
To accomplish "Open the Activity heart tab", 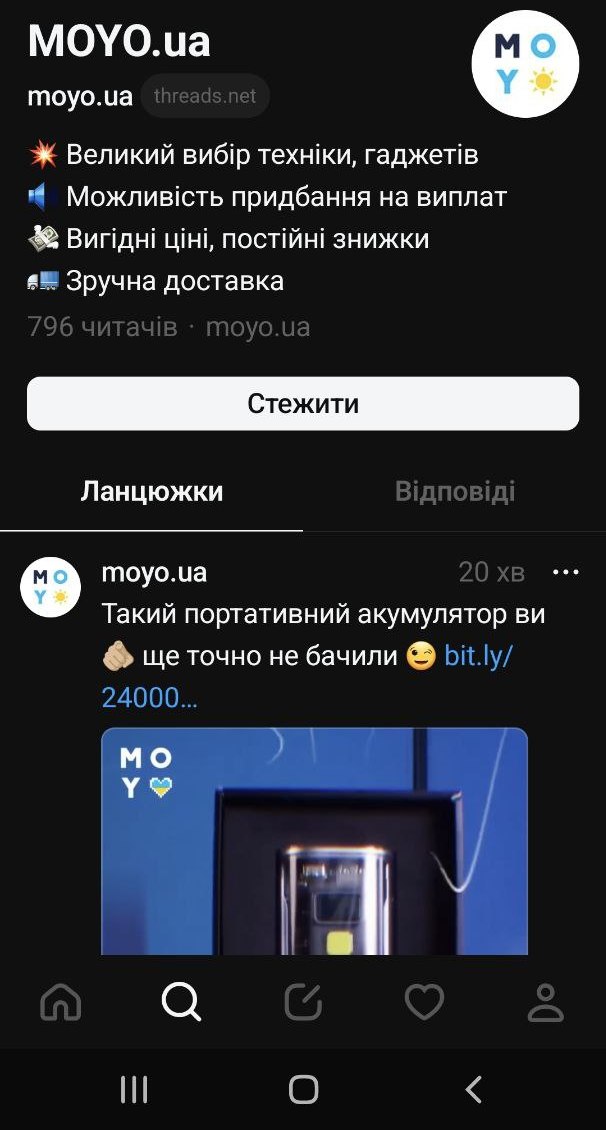I will click(424, 1001).
